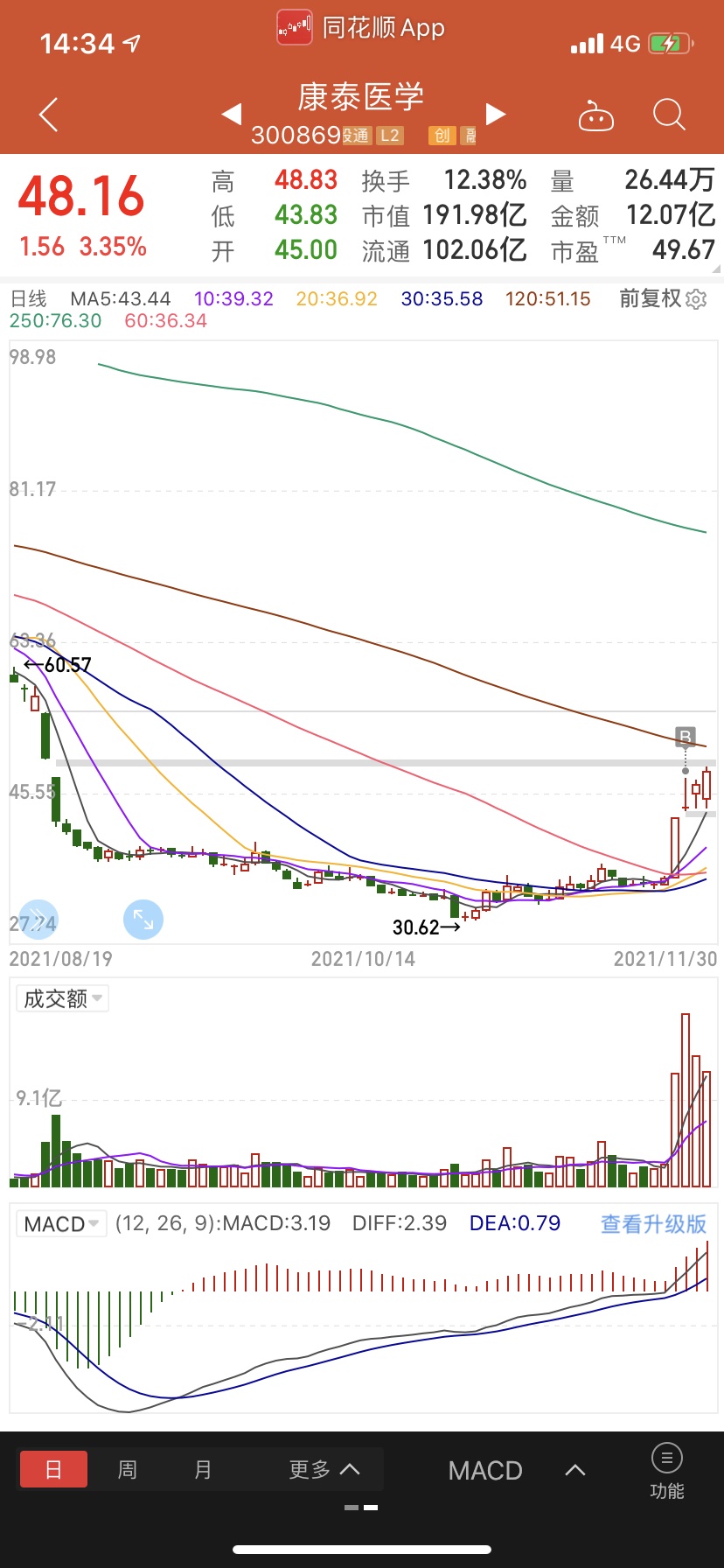724x1568 pixels.
Task: Open the robot assistant icon
Action: 596,115
